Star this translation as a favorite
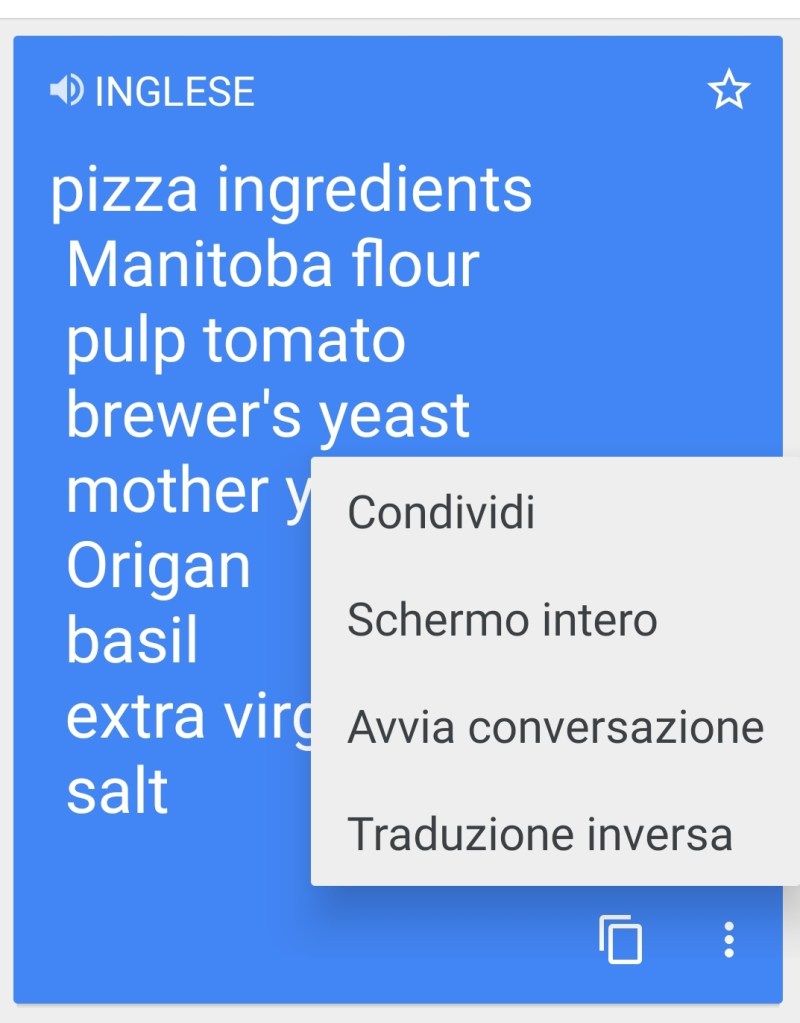The image size is (800, 1023). coord(728,92)
